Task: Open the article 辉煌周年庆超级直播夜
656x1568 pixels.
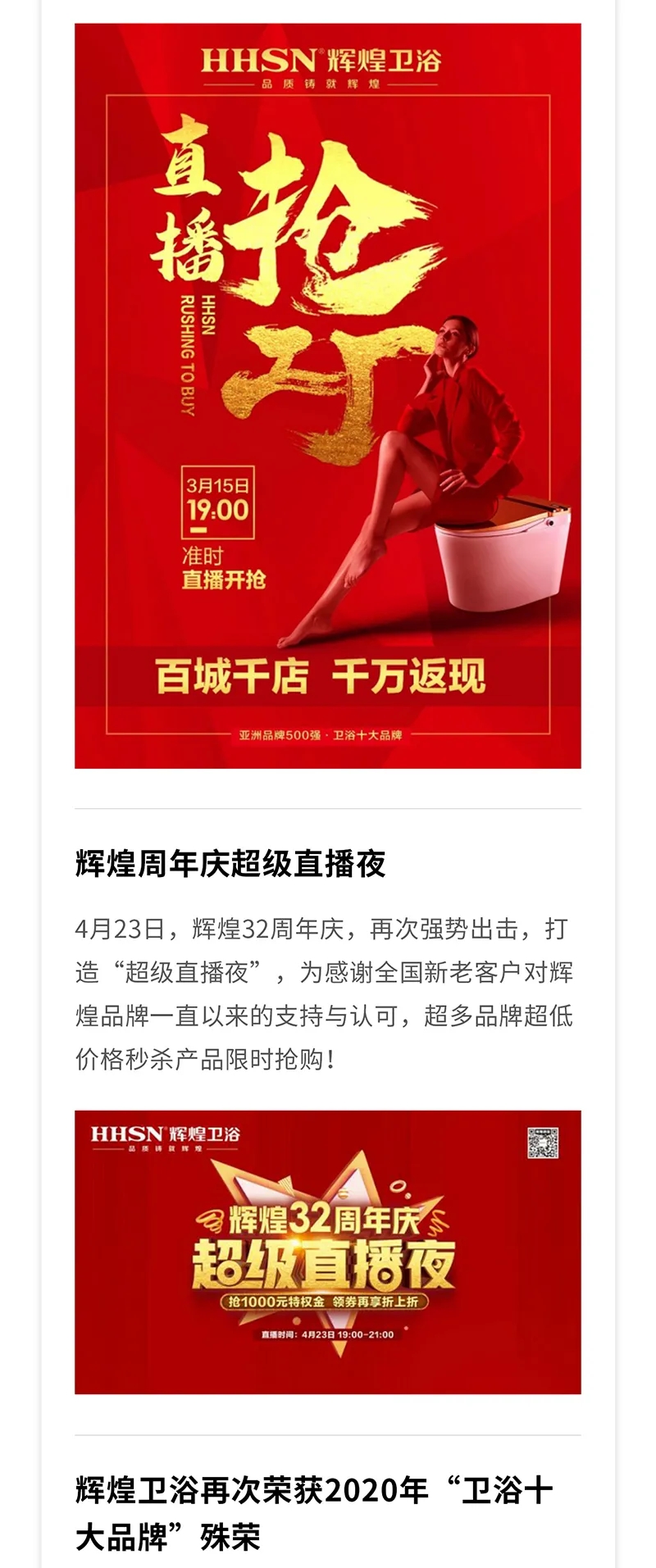Action: (230, 864)
